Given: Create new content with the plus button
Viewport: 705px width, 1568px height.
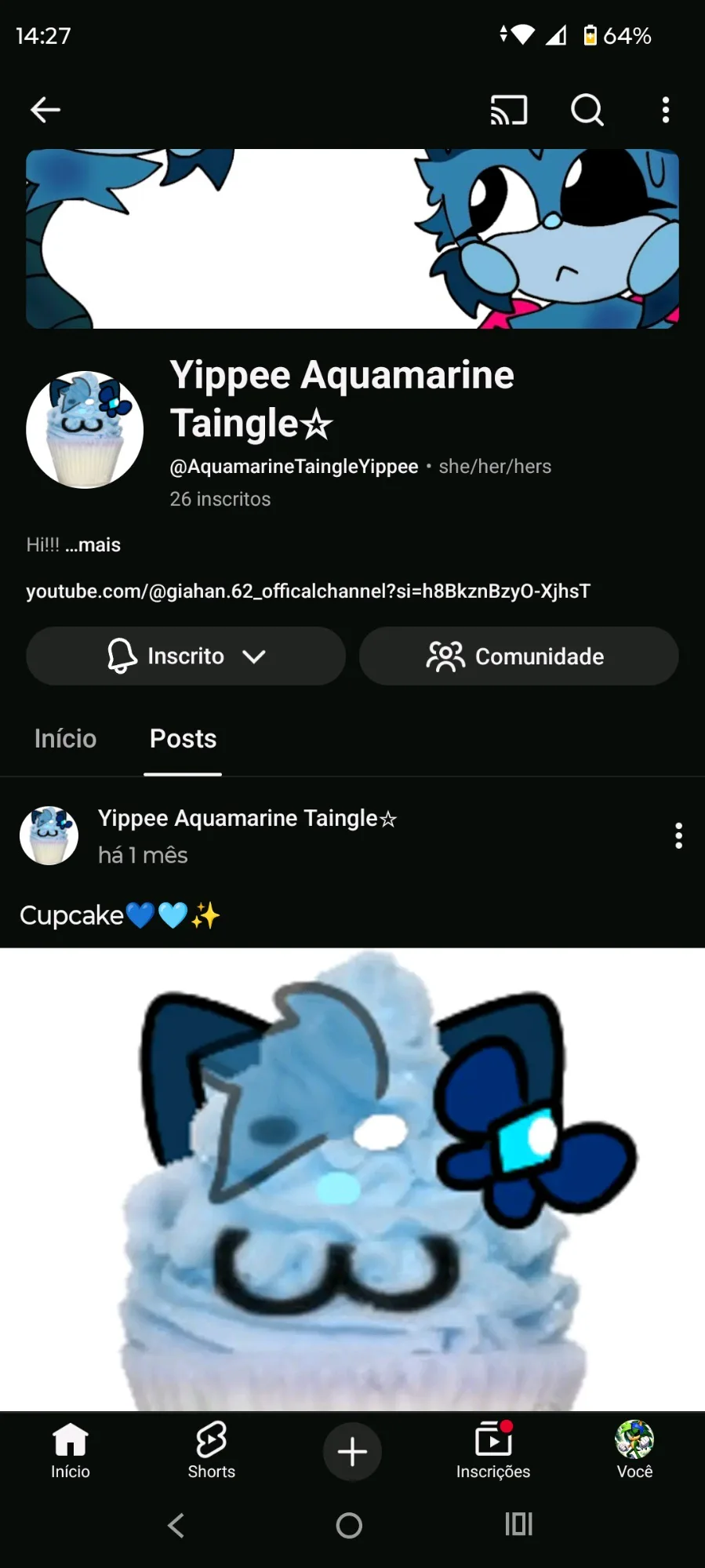Looking at the screenshot, I should tap(352, 1451).
